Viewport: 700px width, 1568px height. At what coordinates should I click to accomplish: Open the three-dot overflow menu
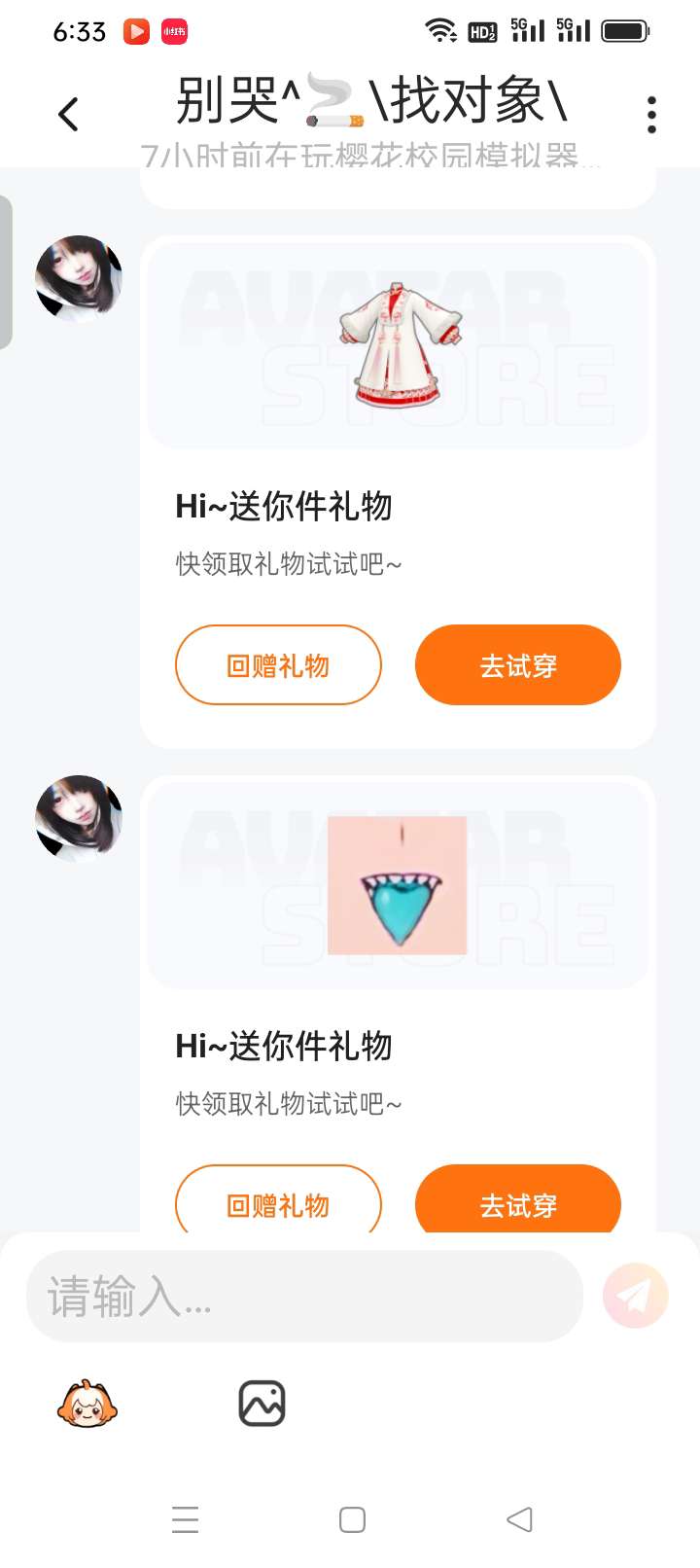click(x=651, y=115)
